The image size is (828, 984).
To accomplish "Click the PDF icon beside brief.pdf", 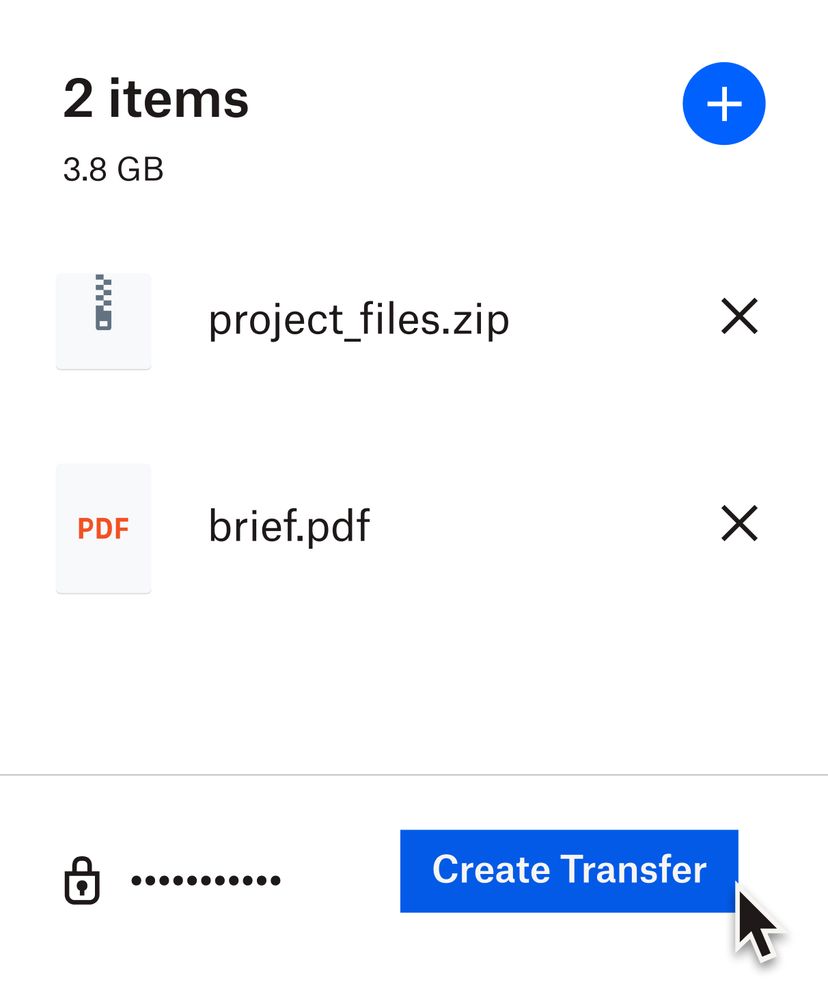I will click(103, 526).
